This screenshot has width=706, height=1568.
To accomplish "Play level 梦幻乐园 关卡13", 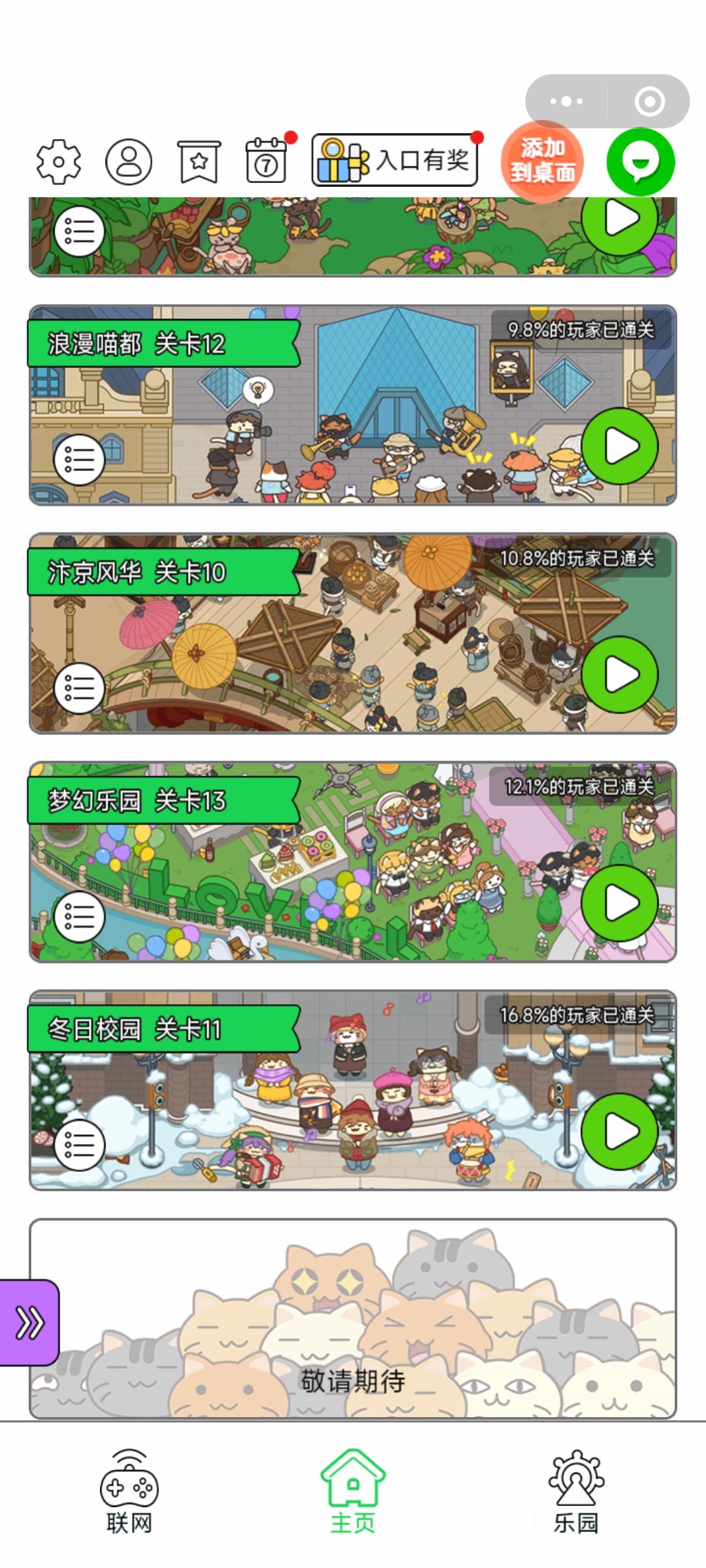I will (620, 903).
